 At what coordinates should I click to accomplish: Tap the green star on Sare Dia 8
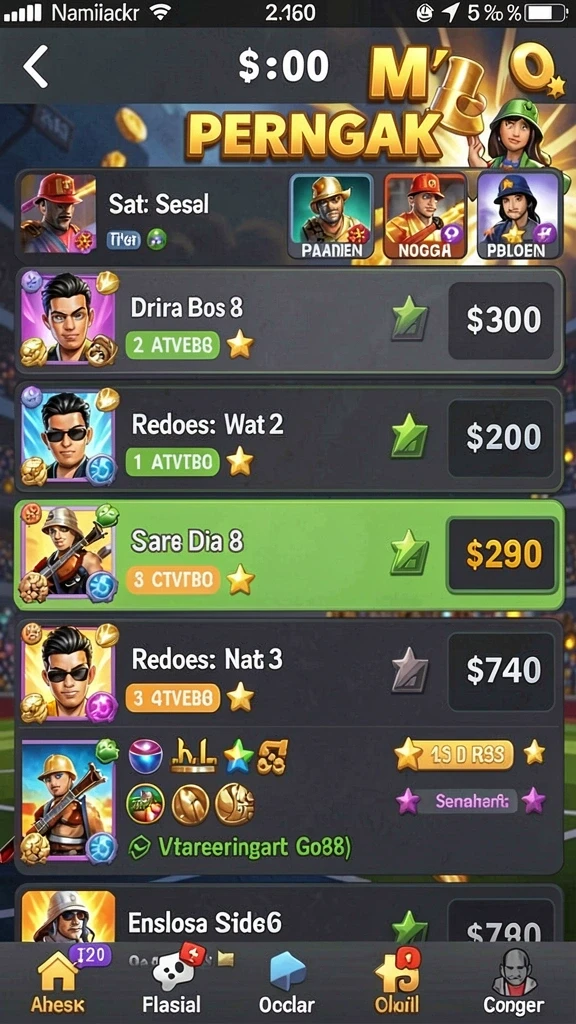pyautogui.click(x=409, y=552)
